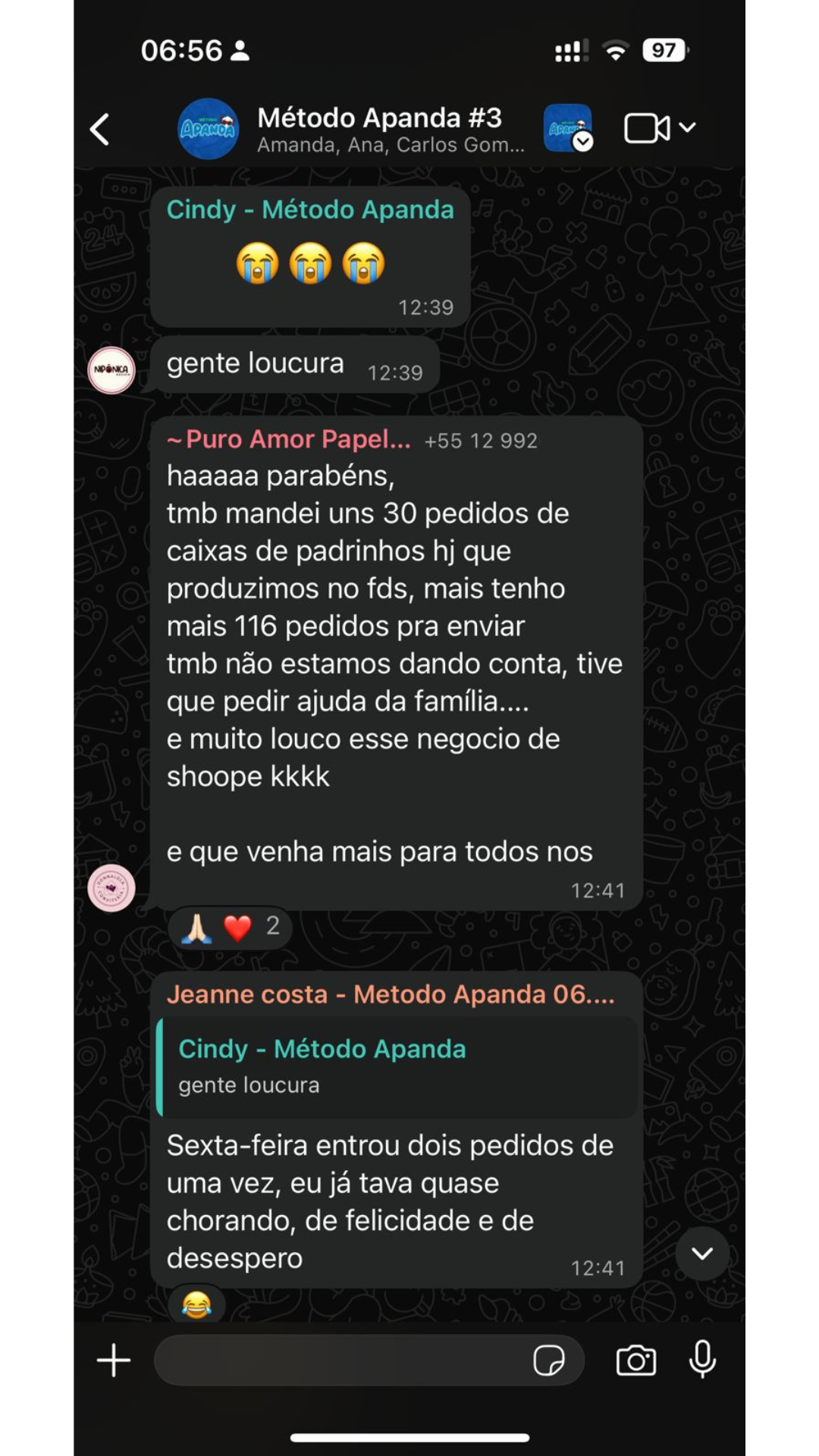
Task: Tap the Donnalola confeitaria profile picture
Action: tap(111, 888)
